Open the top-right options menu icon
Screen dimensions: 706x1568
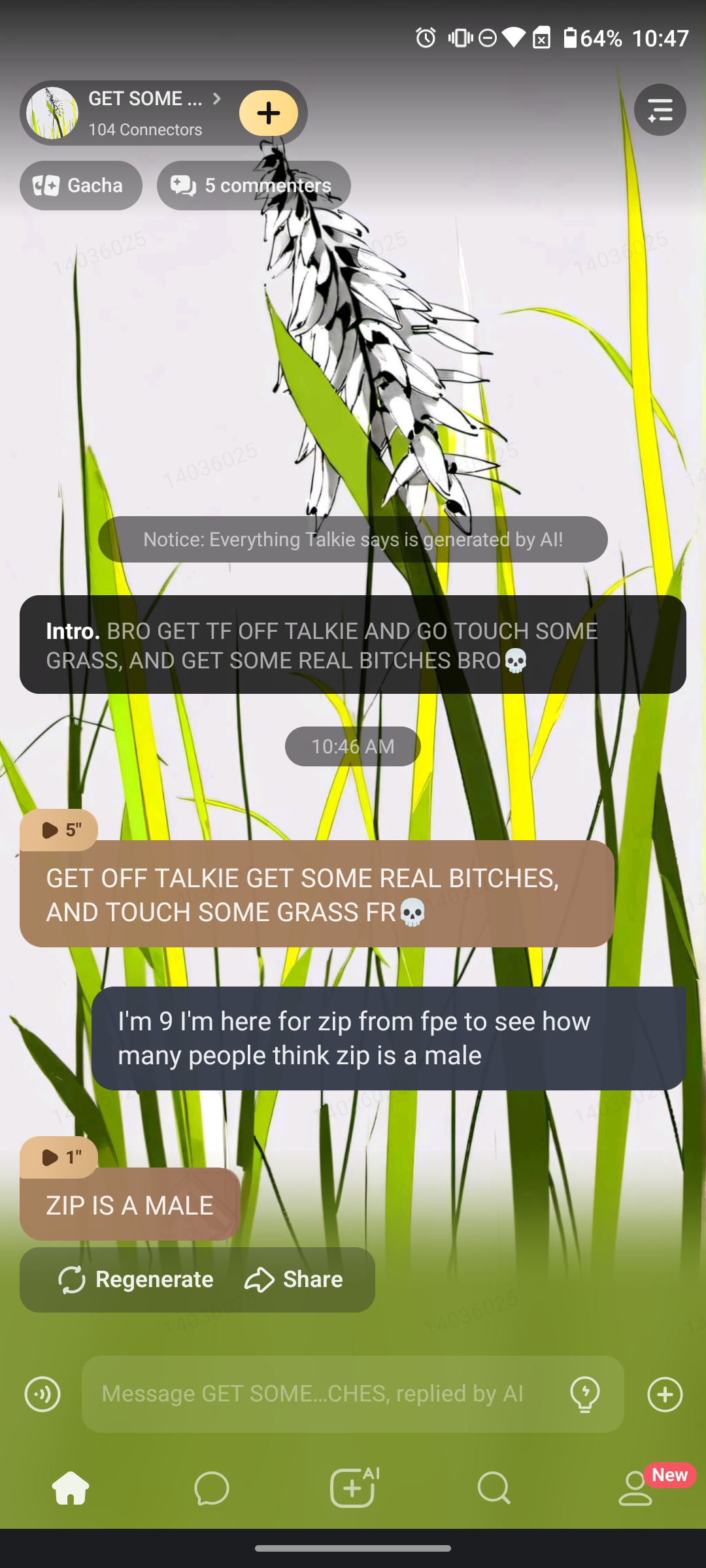660,110
